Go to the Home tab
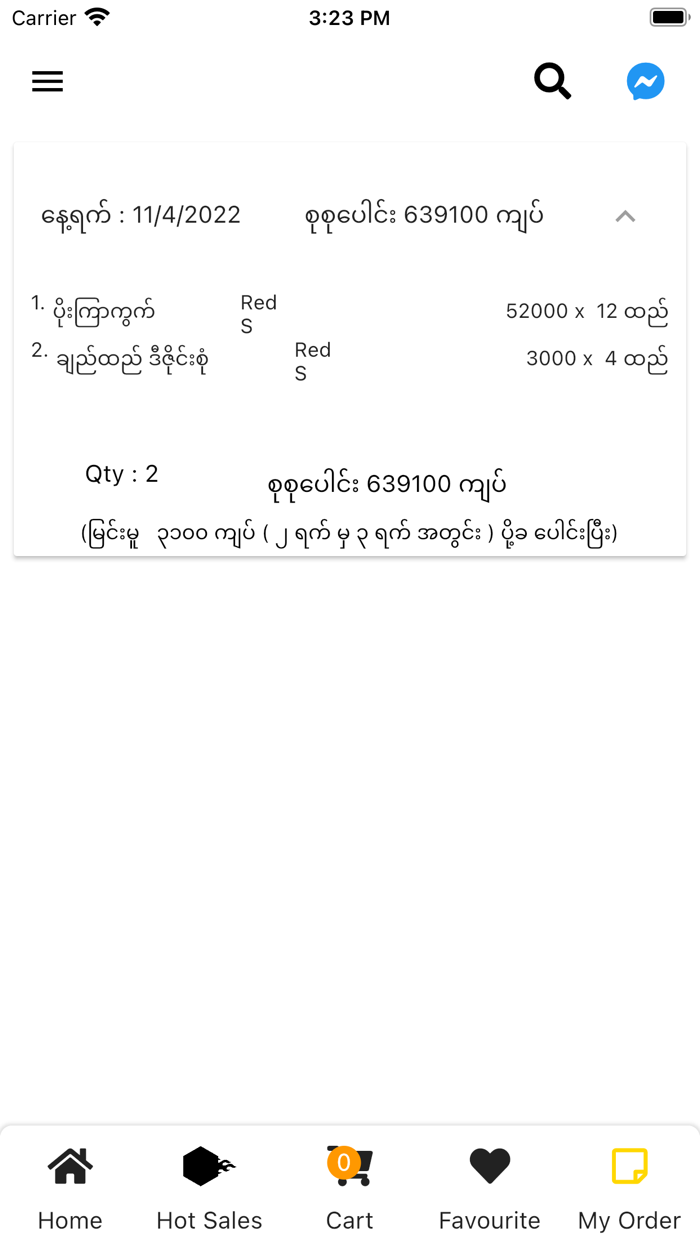This screenshot has height=1244, width=700. tap(70, 1187)
